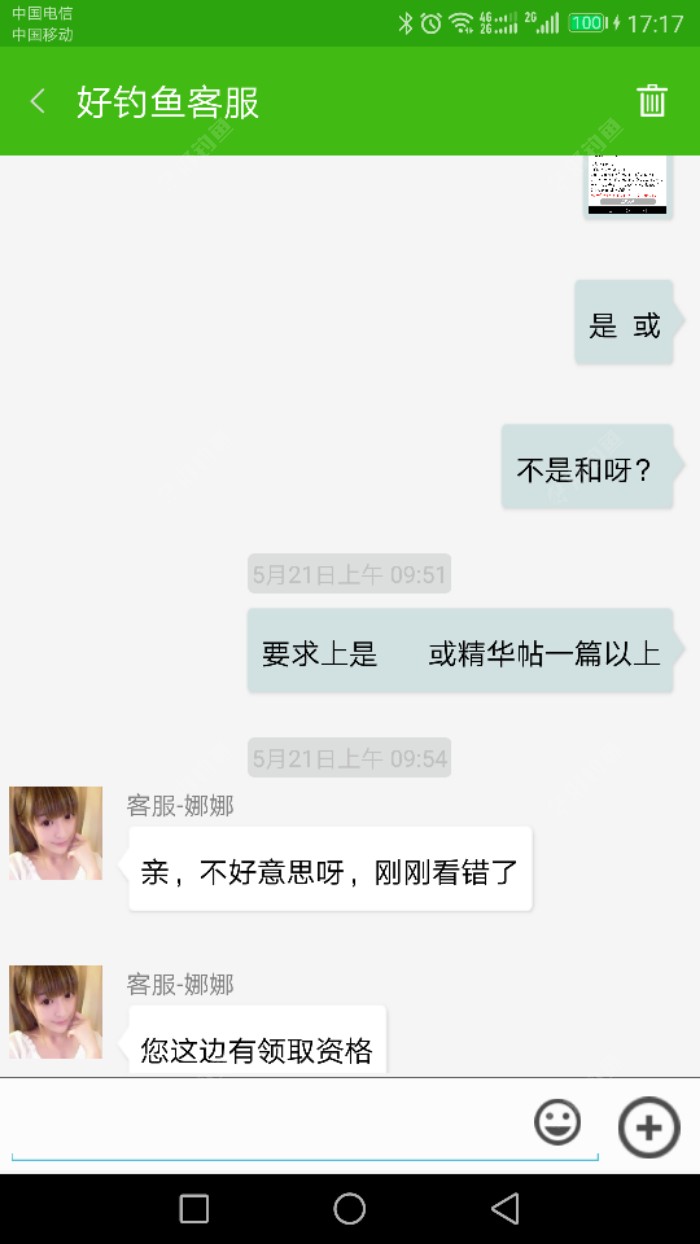The image size is (700, 1244).
Task: Tap system home button
Action: pyautogui.click(x=349, y=1209)
